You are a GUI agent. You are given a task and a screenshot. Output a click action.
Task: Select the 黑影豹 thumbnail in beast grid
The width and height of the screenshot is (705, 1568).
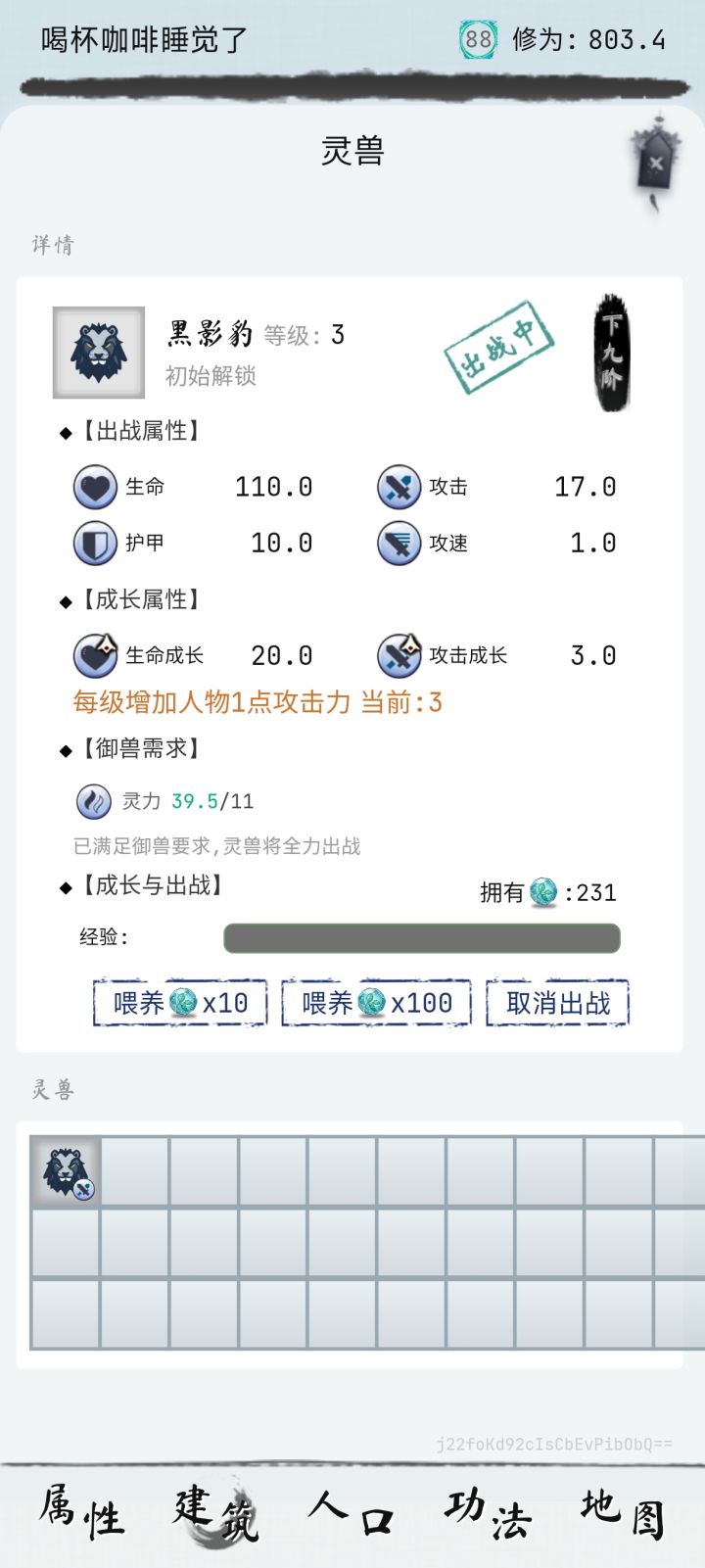click(x=65, y=1171)
